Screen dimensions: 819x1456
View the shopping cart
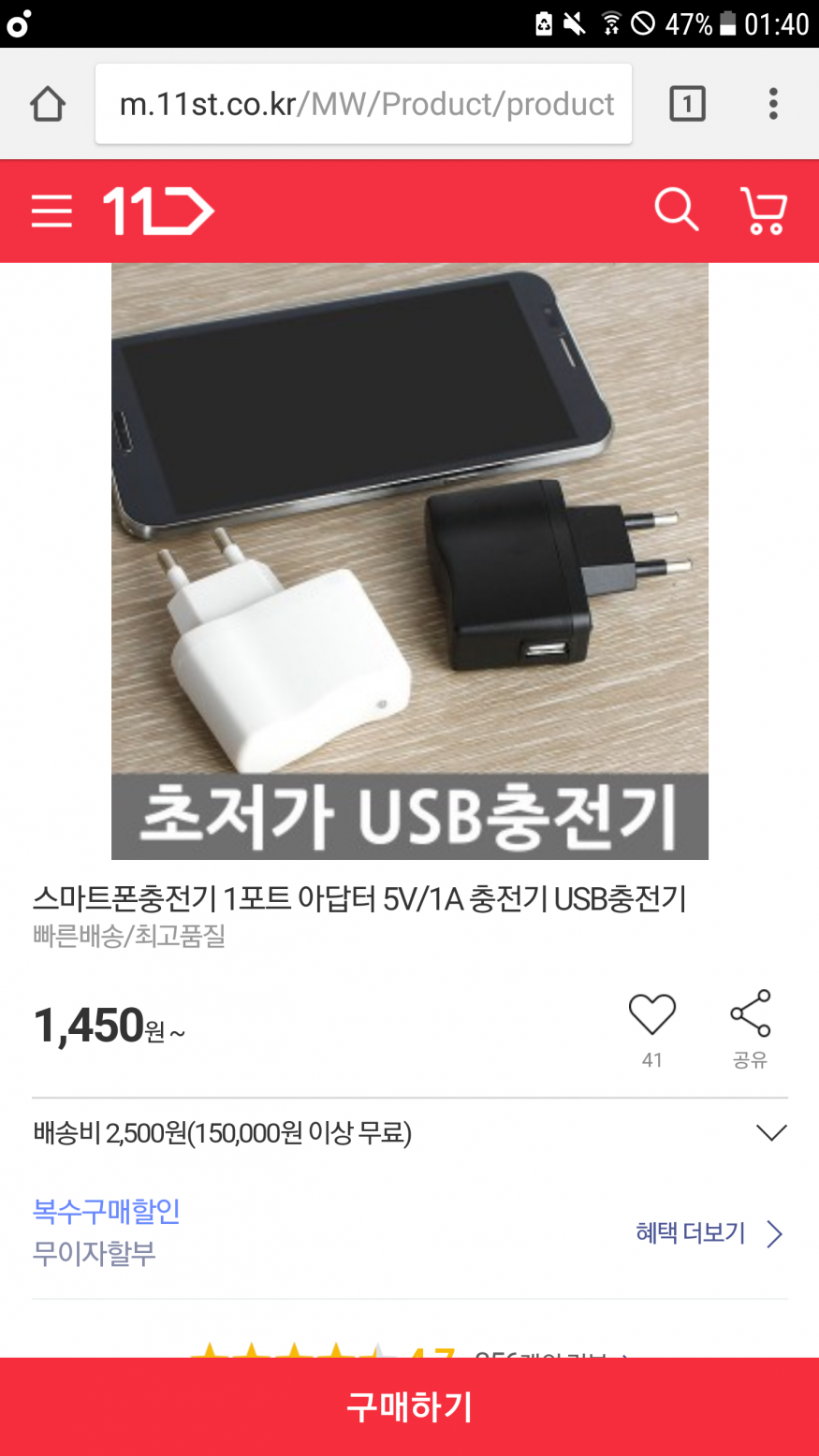point(763,211)
